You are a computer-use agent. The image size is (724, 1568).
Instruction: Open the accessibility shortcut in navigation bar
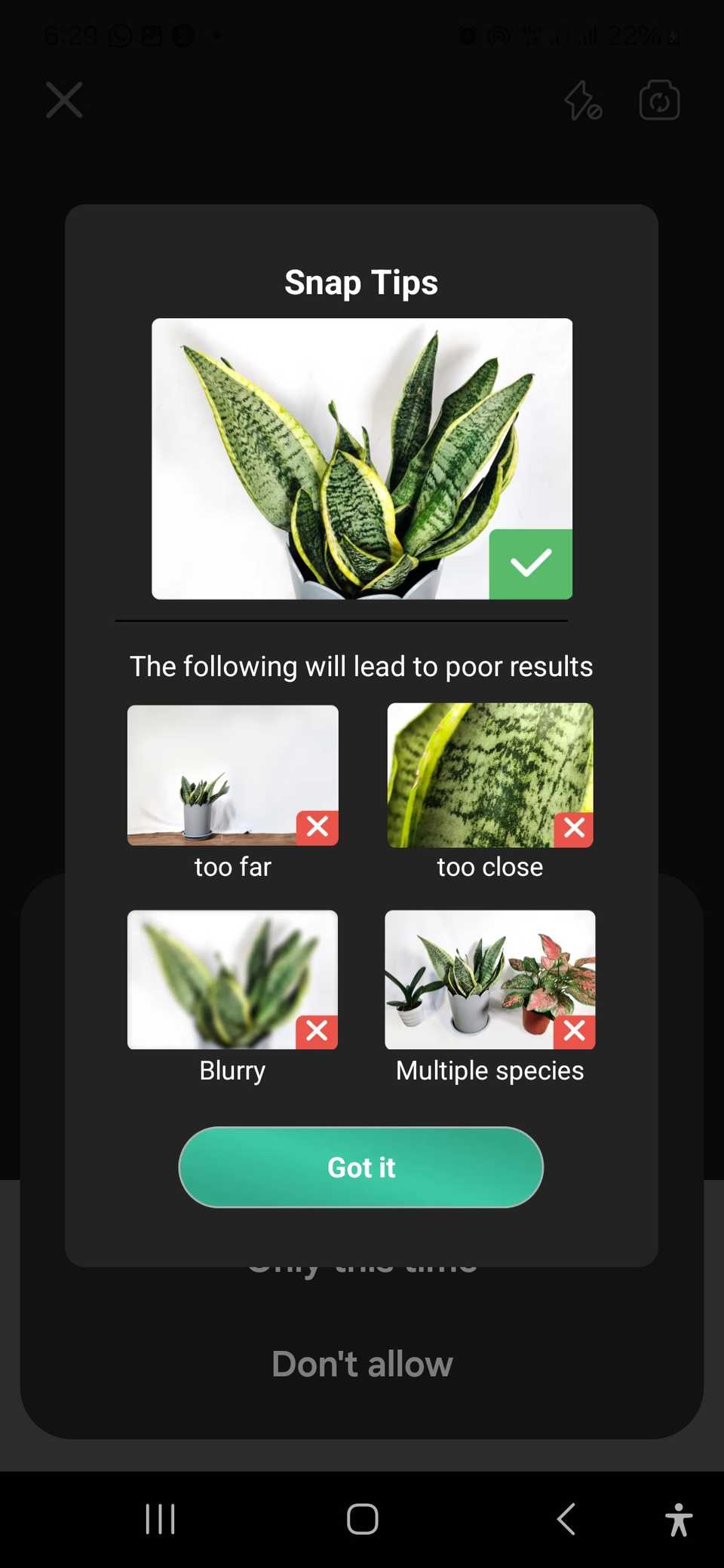(x=678, y=1519)
